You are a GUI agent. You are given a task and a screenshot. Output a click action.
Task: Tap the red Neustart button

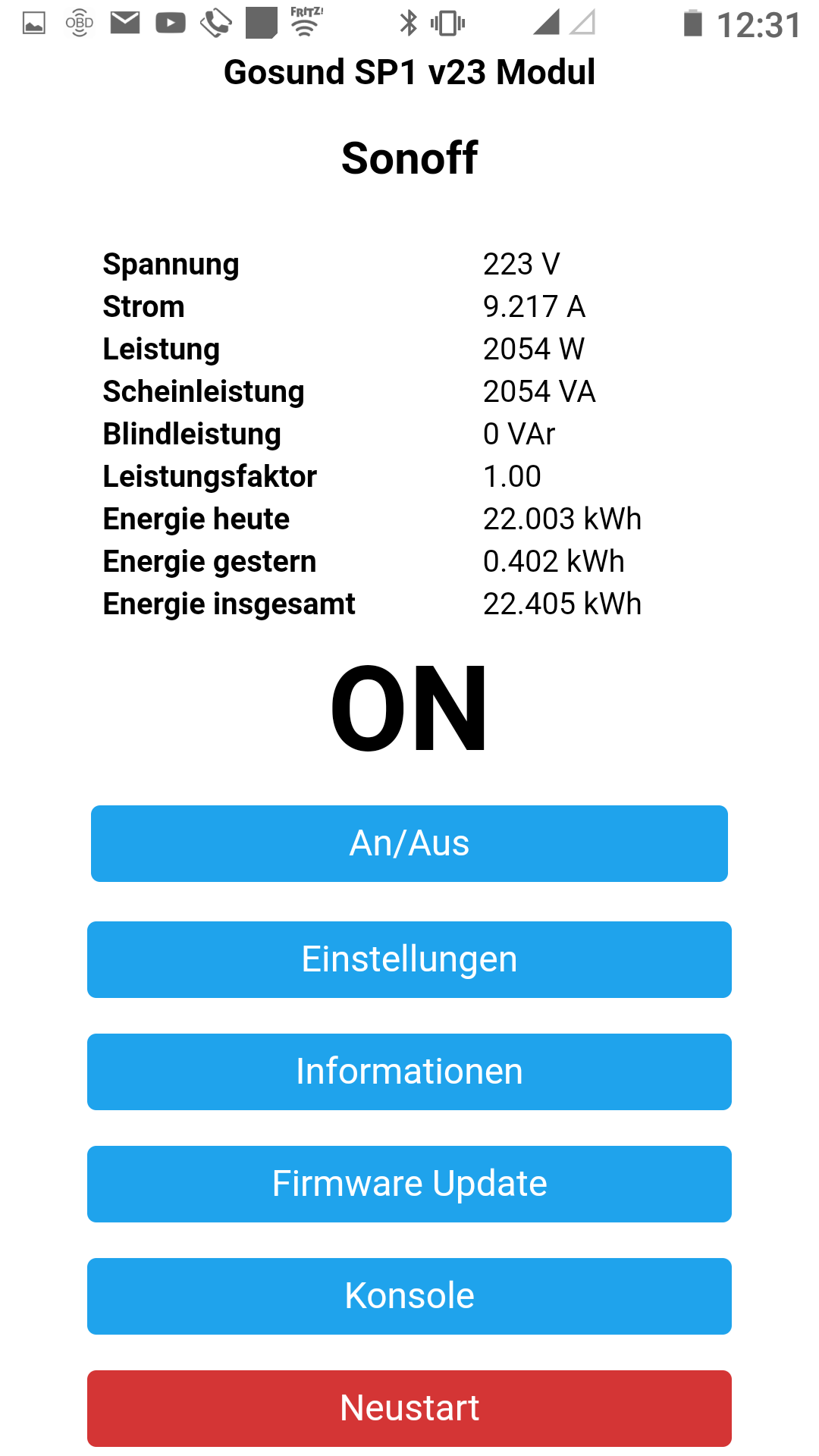tap(409, 1408)
